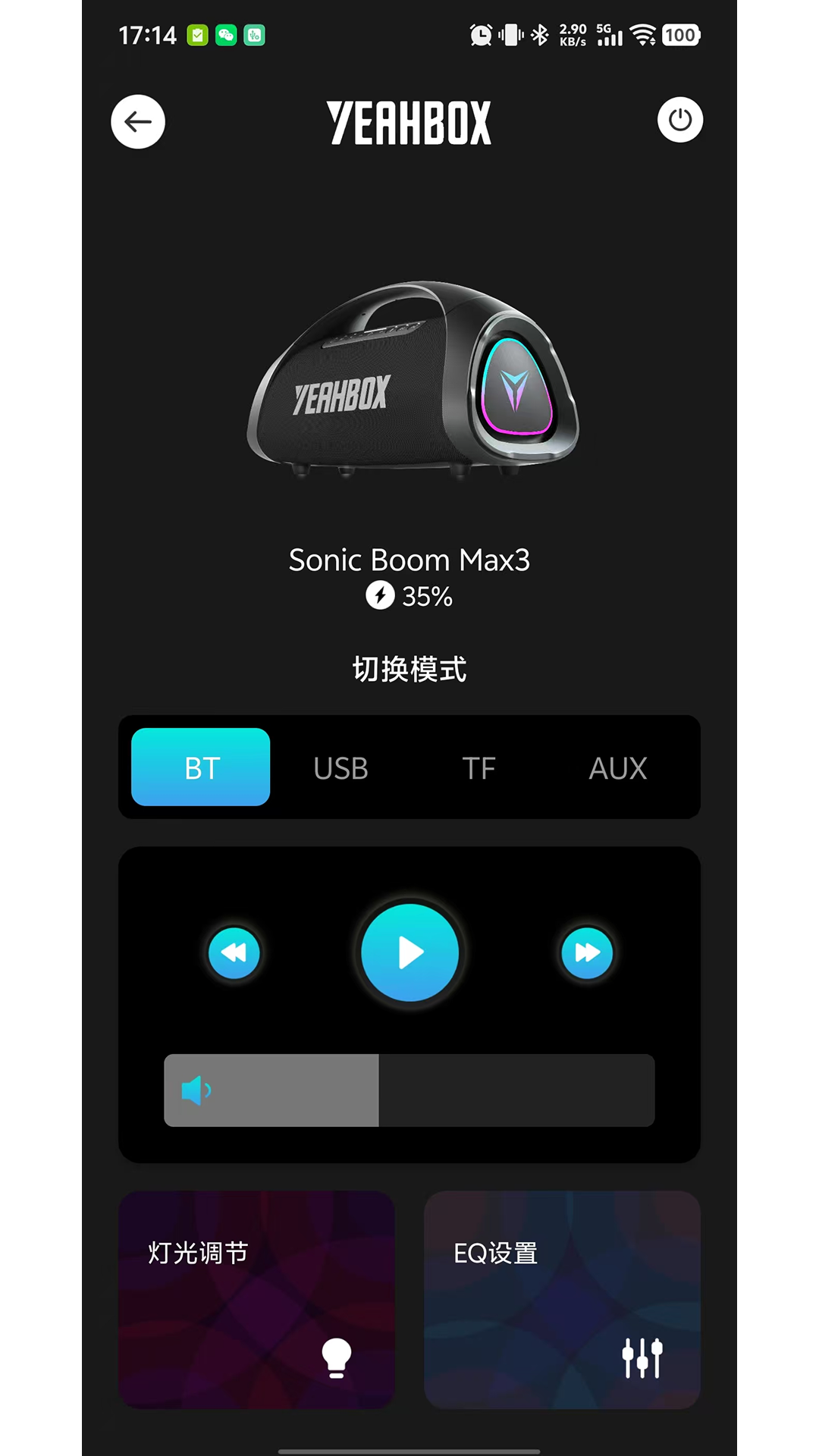Tap the Bluetooth icon in status bar
This screenshot has height=1456, width=819.
pyautogui.click(x=540, y=35)
